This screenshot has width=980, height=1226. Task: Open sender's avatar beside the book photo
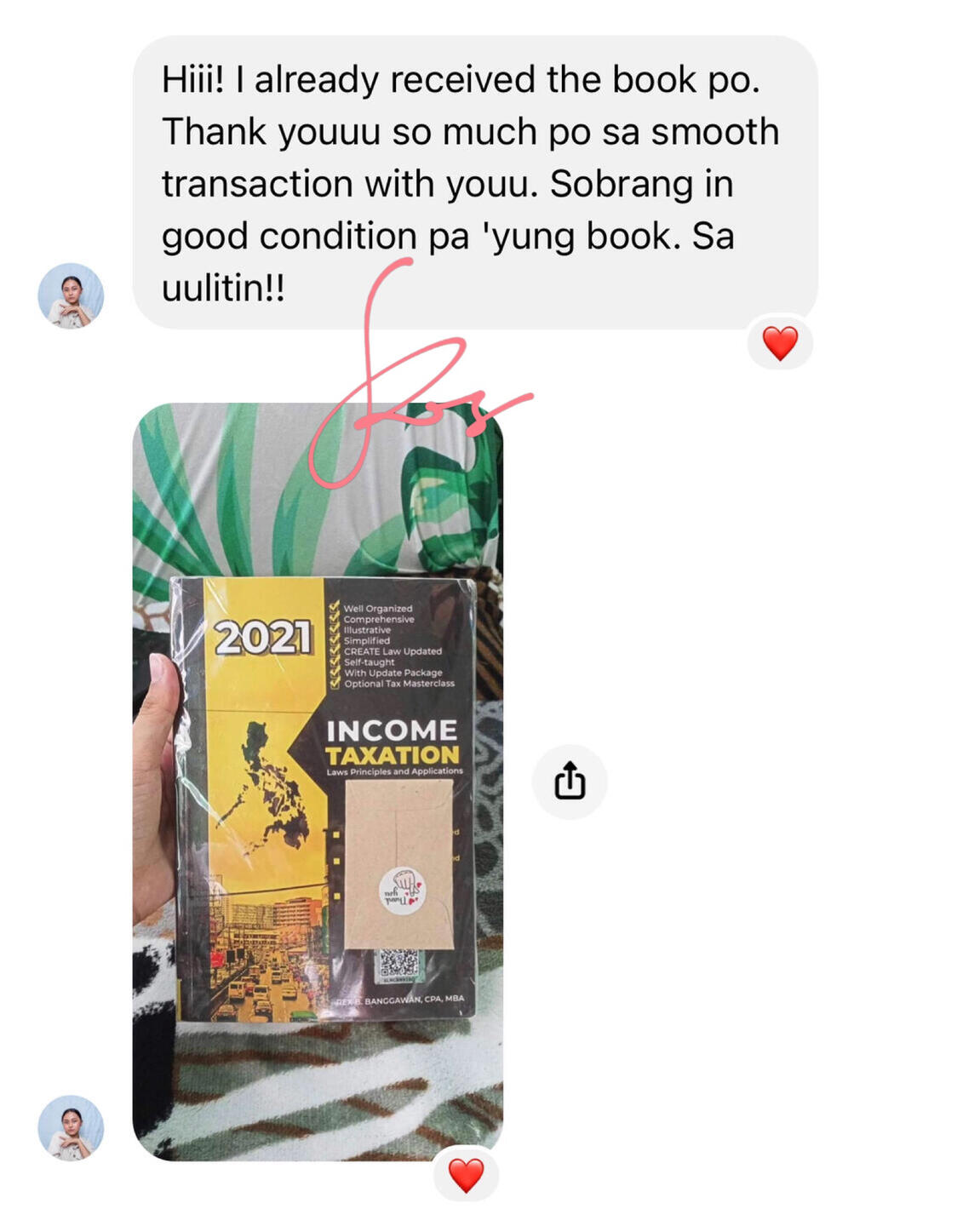71,1127
